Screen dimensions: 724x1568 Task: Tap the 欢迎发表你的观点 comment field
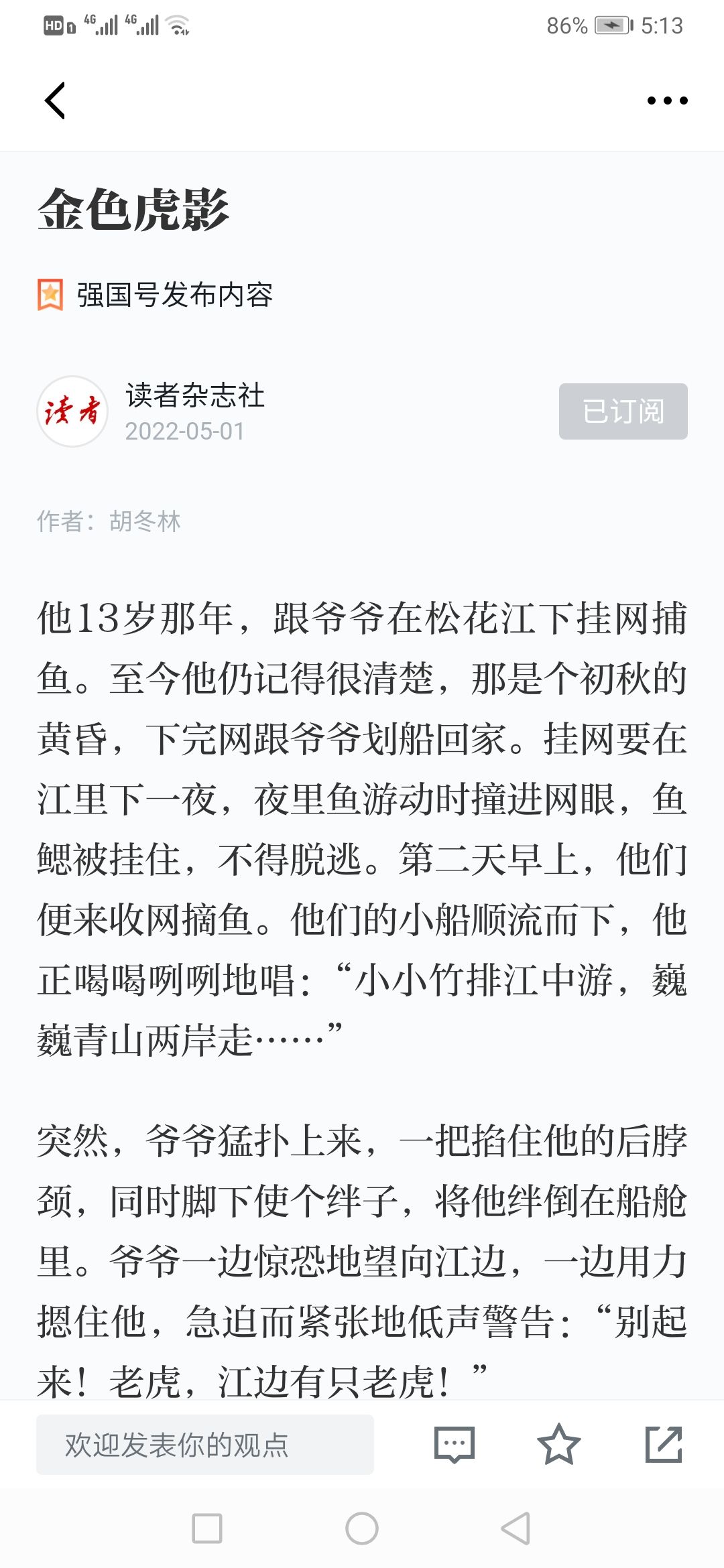coord(205,1444)
